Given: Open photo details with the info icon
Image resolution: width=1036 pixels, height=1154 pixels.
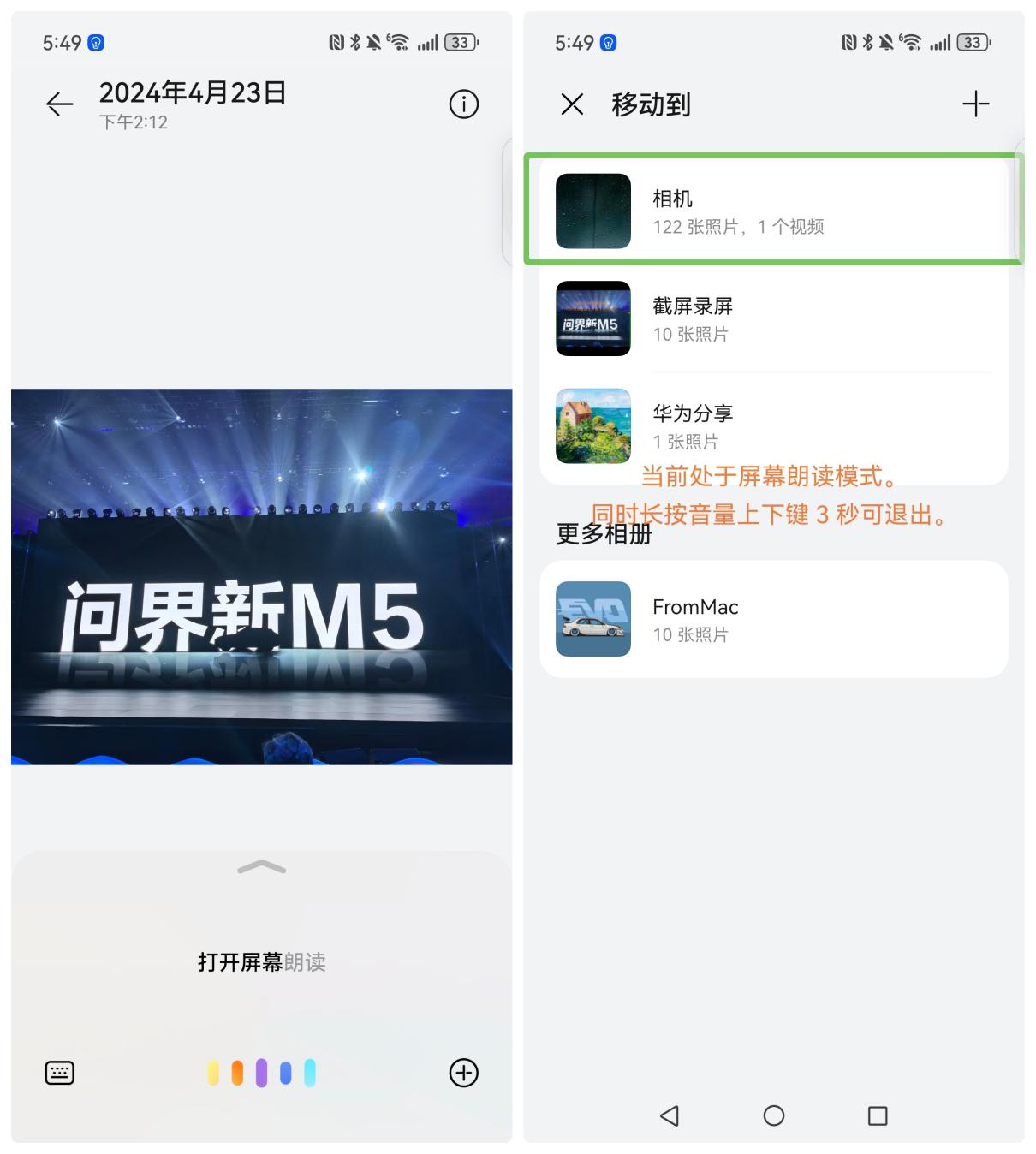Looking at the screenshot, I should pyautogui.click(x=463, y=104).
